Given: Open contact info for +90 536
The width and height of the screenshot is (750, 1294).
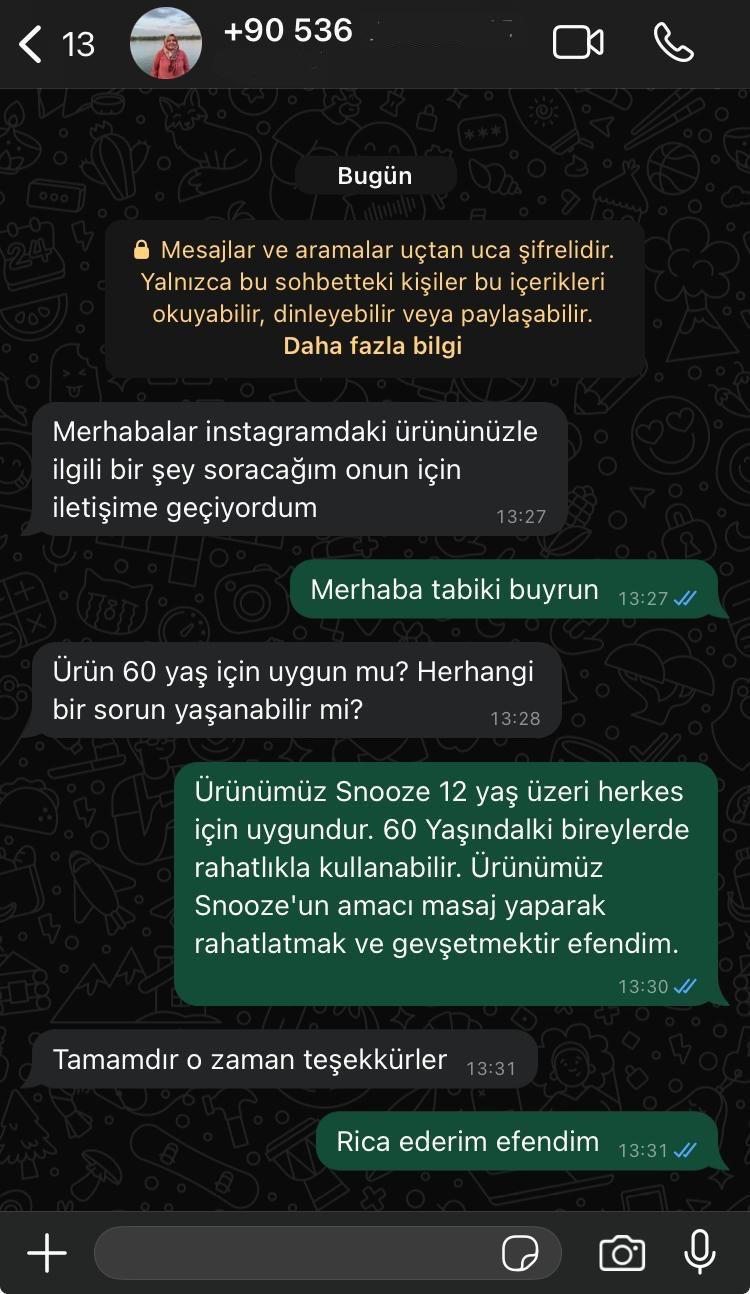Looking at the screenshot, I should (x=288, y=32).
